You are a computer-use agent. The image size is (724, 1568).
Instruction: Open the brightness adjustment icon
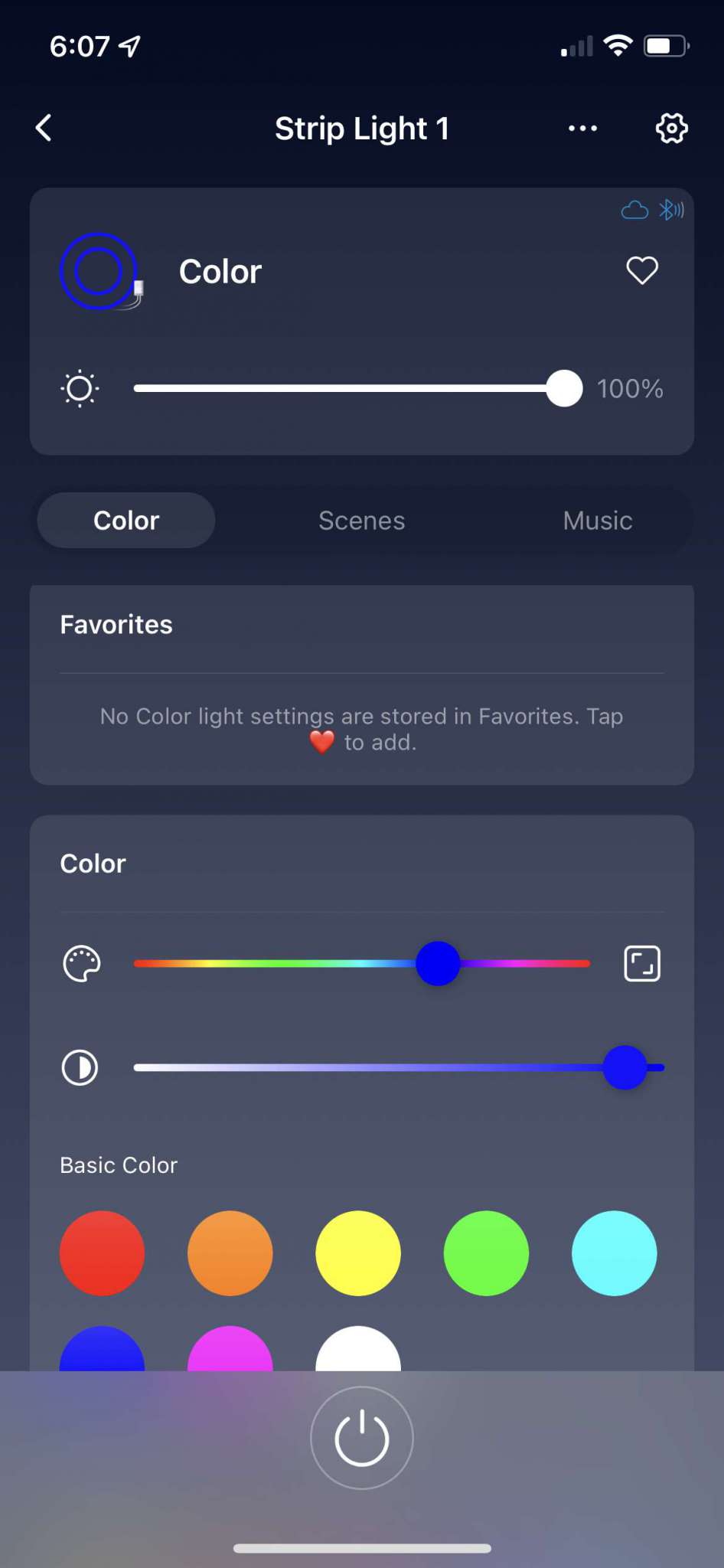point(79,388)
